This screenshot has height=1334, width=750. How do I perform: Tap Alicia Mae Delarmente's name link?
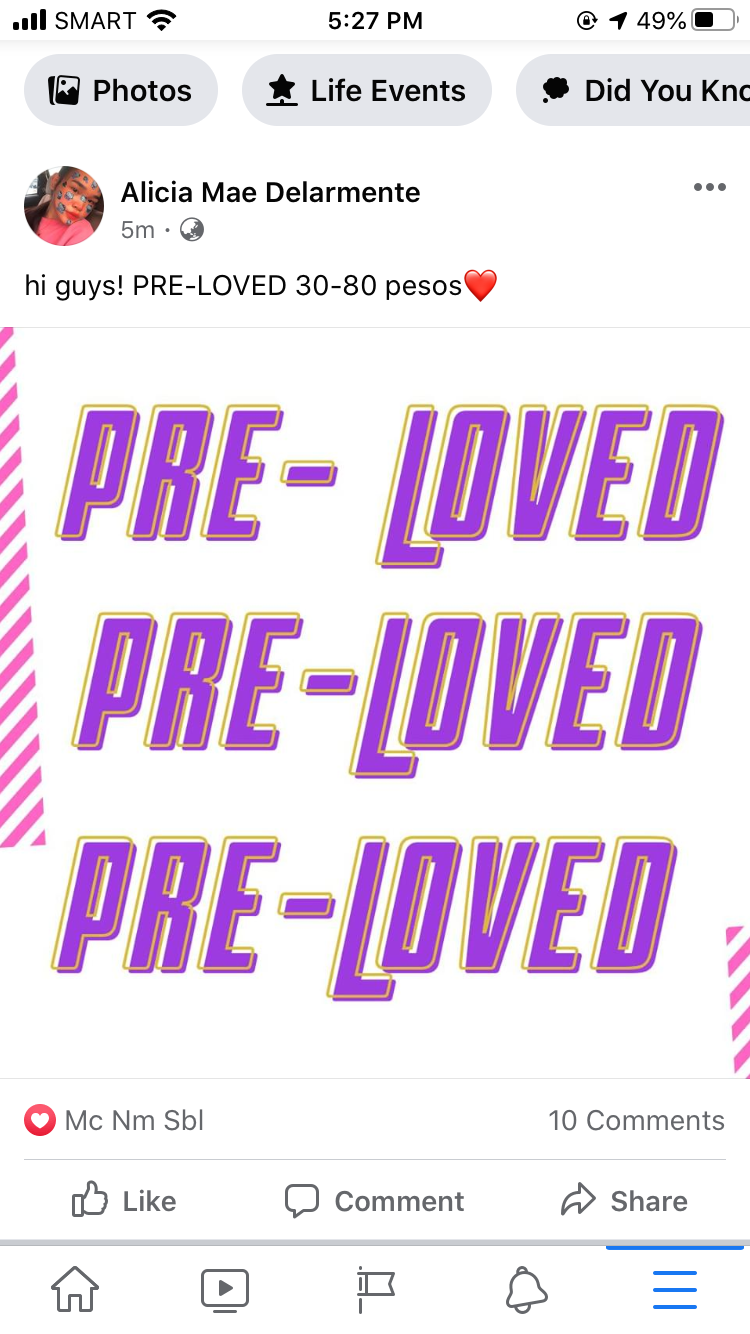[270, 192]
